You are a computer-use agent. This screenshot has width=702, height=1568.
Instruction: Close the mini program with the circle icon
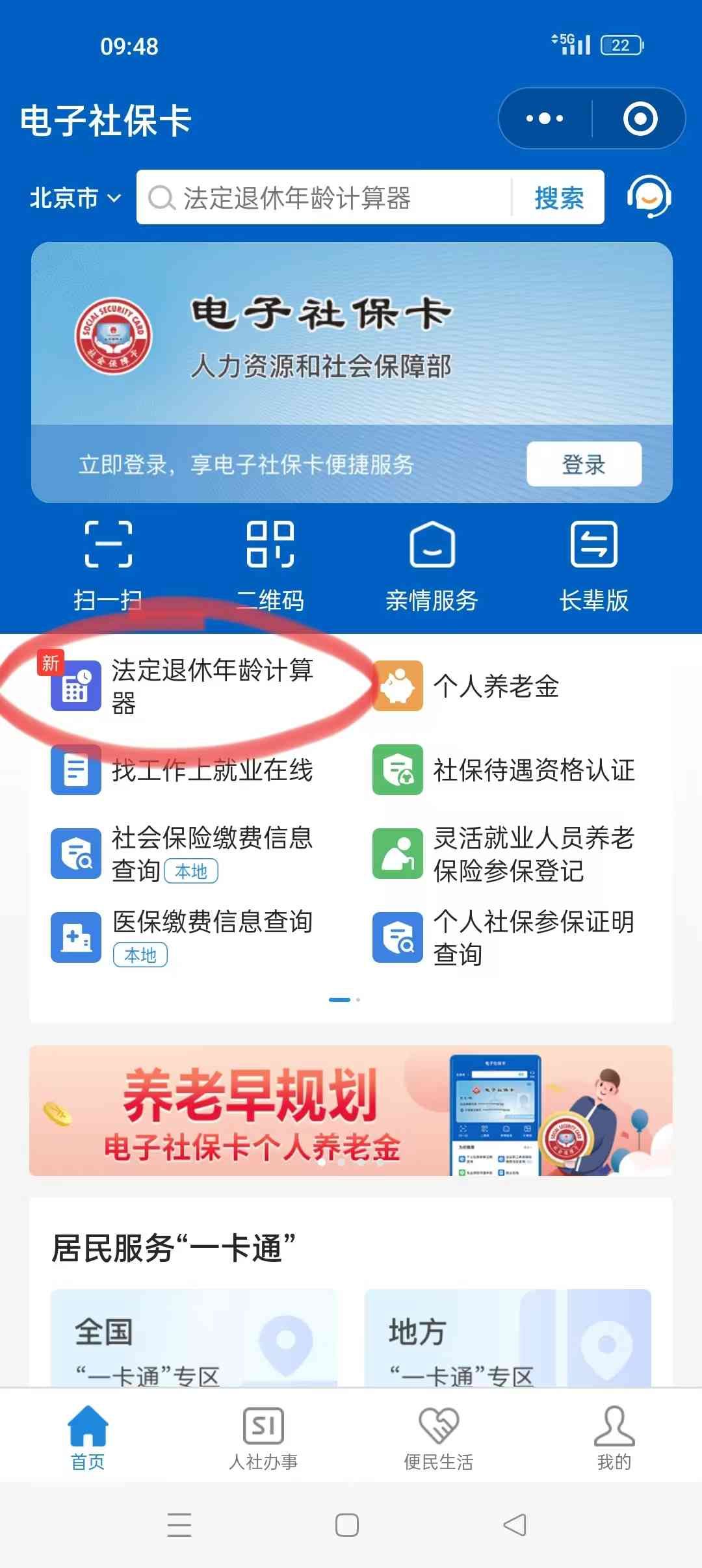(x=640, y=119)
